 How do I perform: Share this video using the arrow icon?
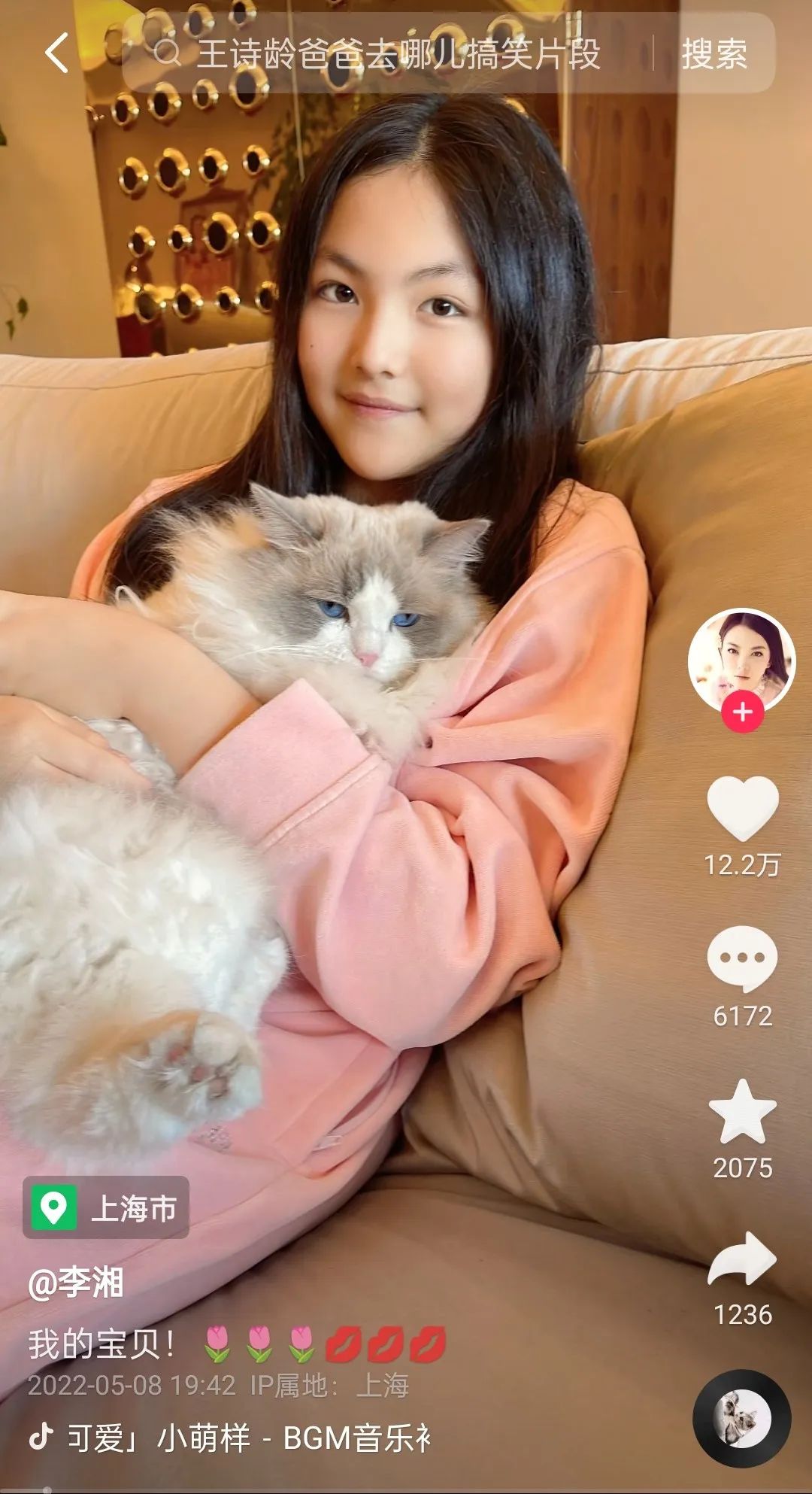tap(743, 1259)
